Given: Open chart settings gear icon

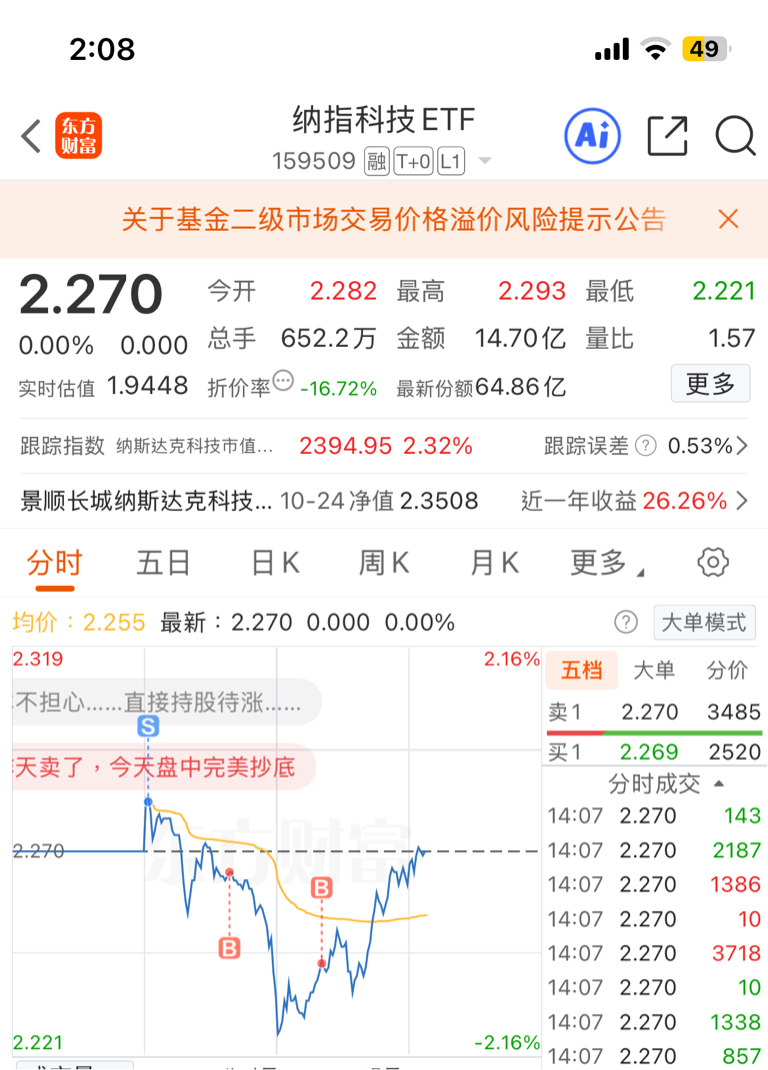Looking at the screenshot, I should tap(713, 562).
